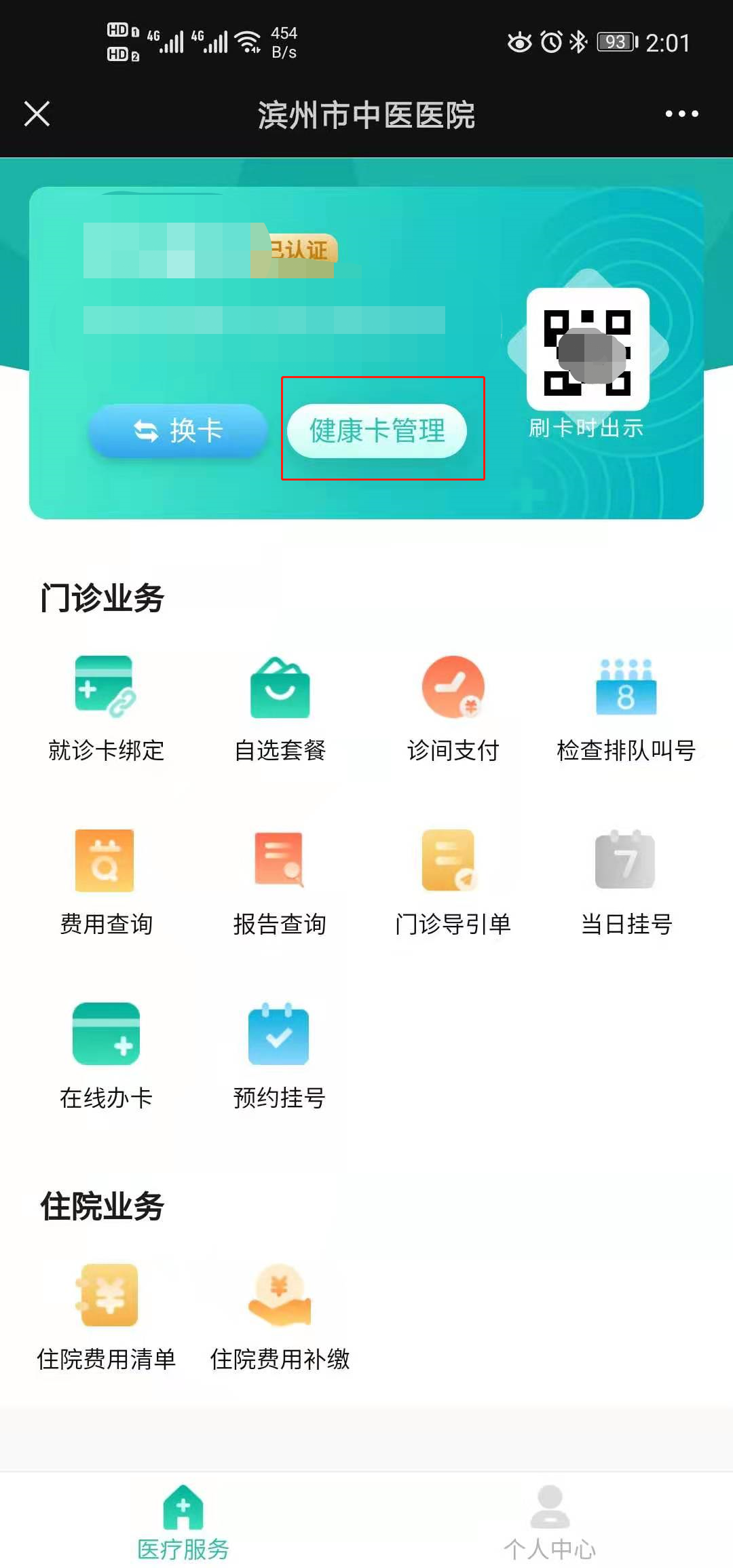Show the health card QR code
The height and width of the screenshot is (1568, 733).
pyautogui.click(x=588, y=349)
